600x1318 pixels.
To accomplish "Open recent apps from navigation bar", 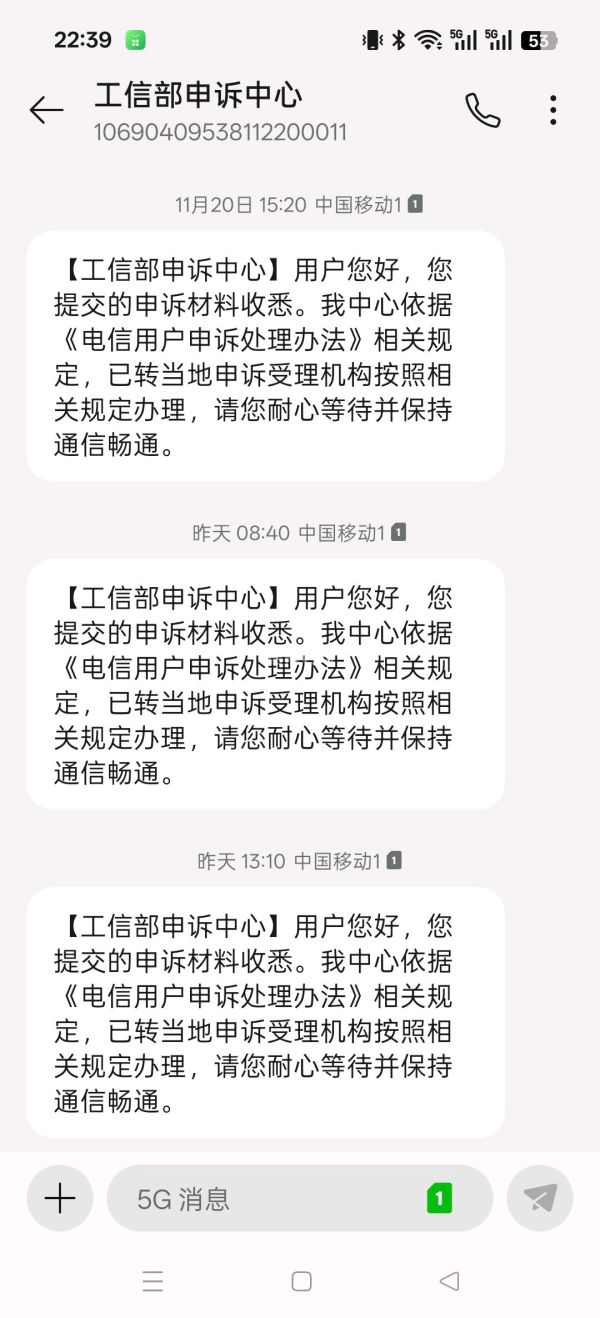I will [x=152, y=1282].
